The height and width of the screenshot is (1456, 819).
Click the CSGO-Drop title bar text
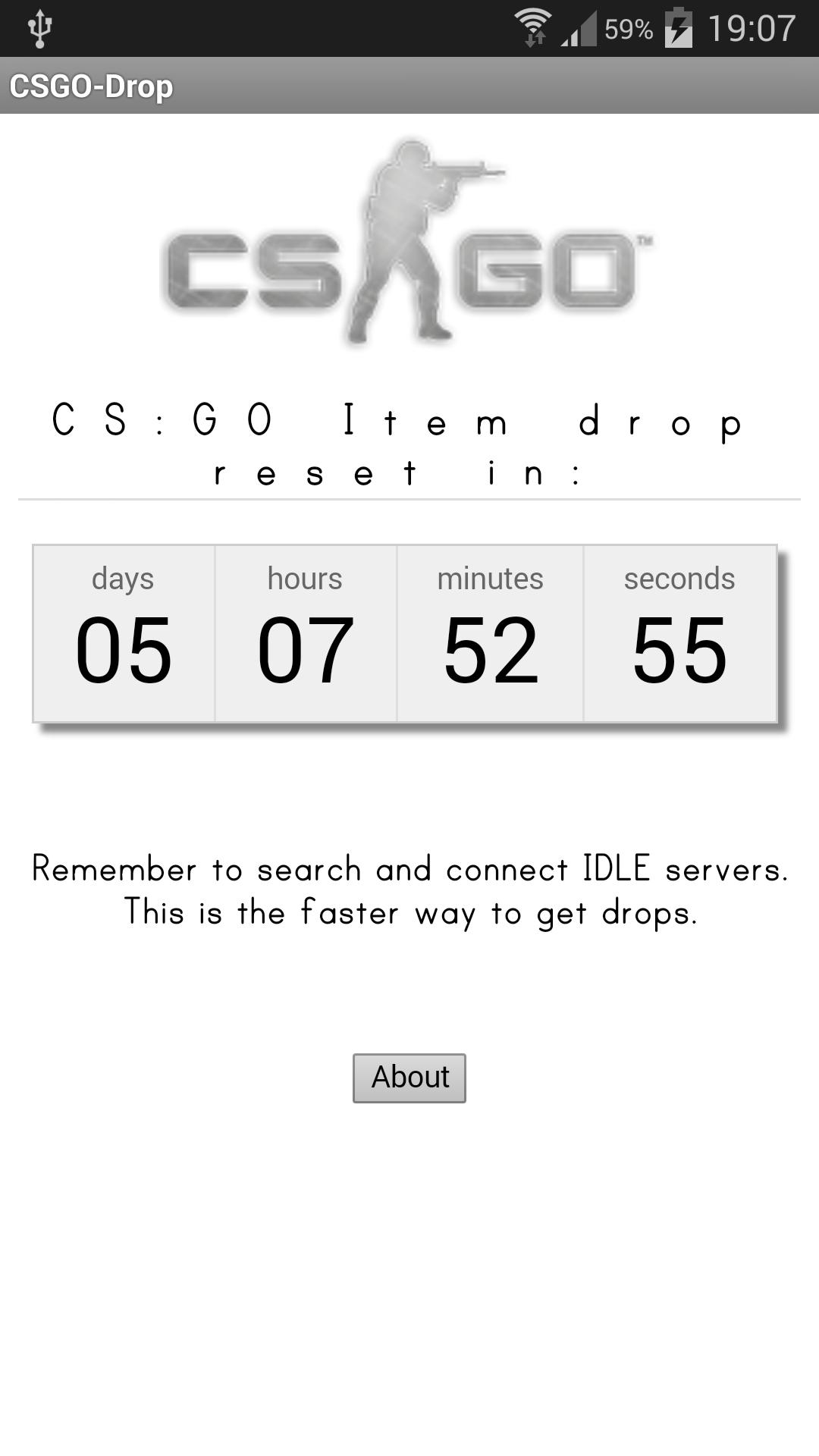pos(91,86)
